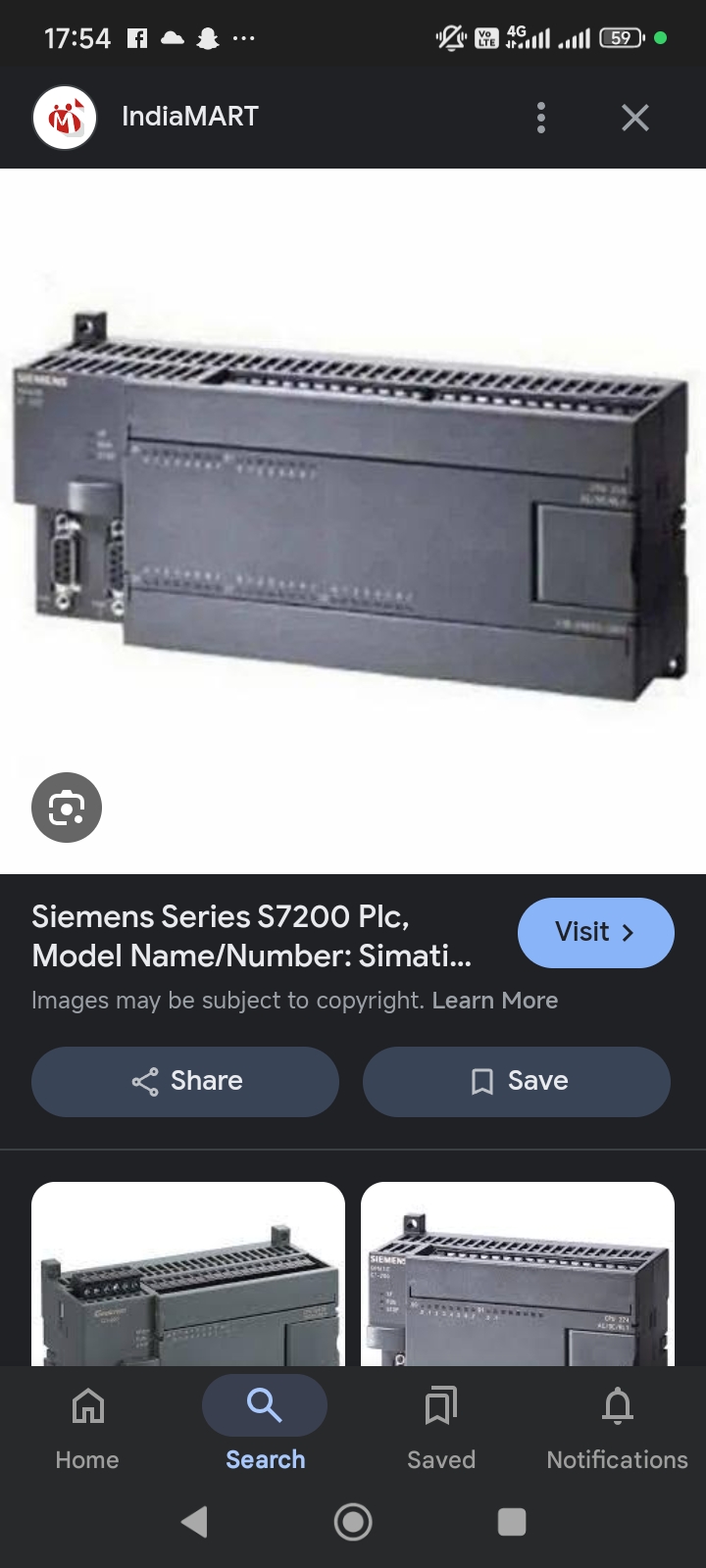Tap the system back button
This screenshot has width=706, height=1568.
[x=194, y=1521]
